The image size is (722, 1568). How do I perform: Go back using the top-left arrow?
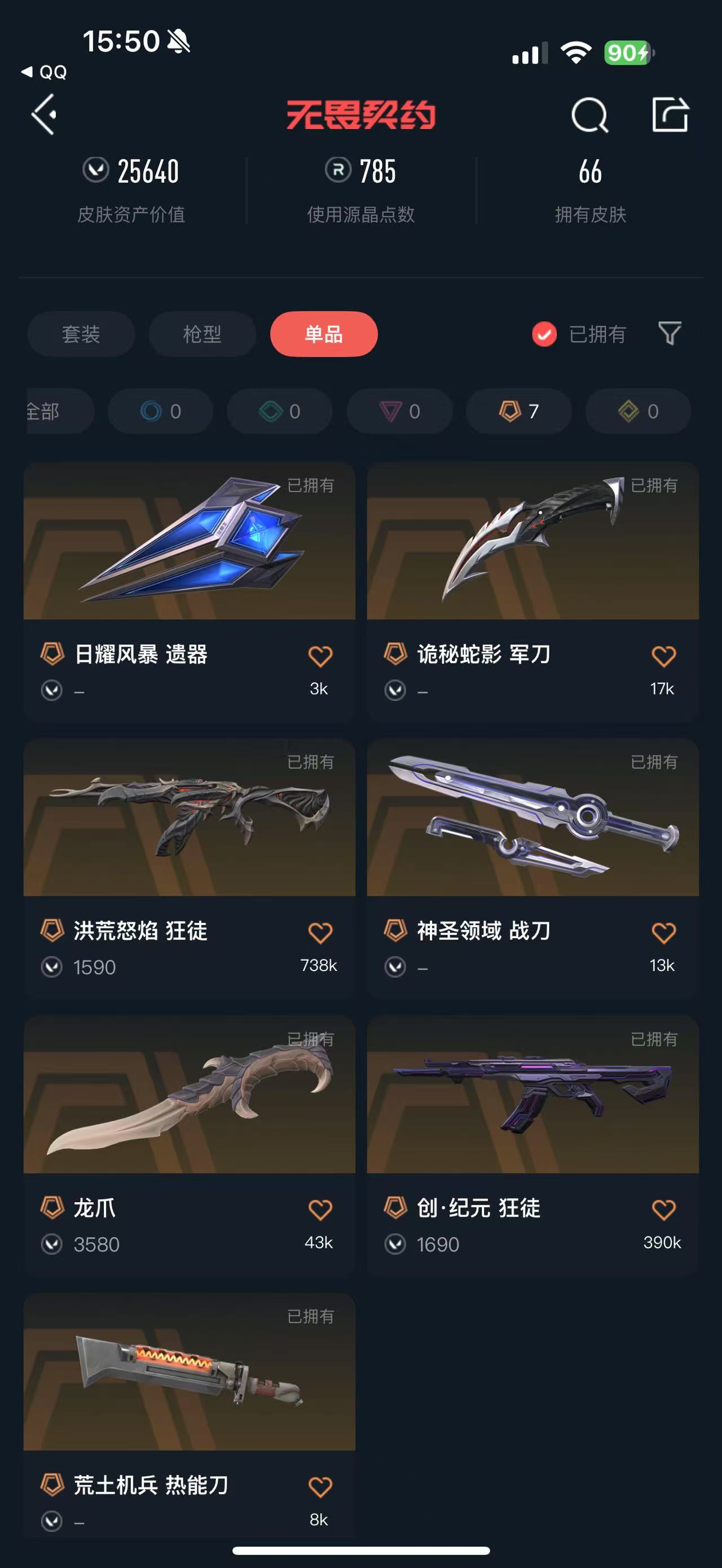pyautogui.click(x=45, y=114)
